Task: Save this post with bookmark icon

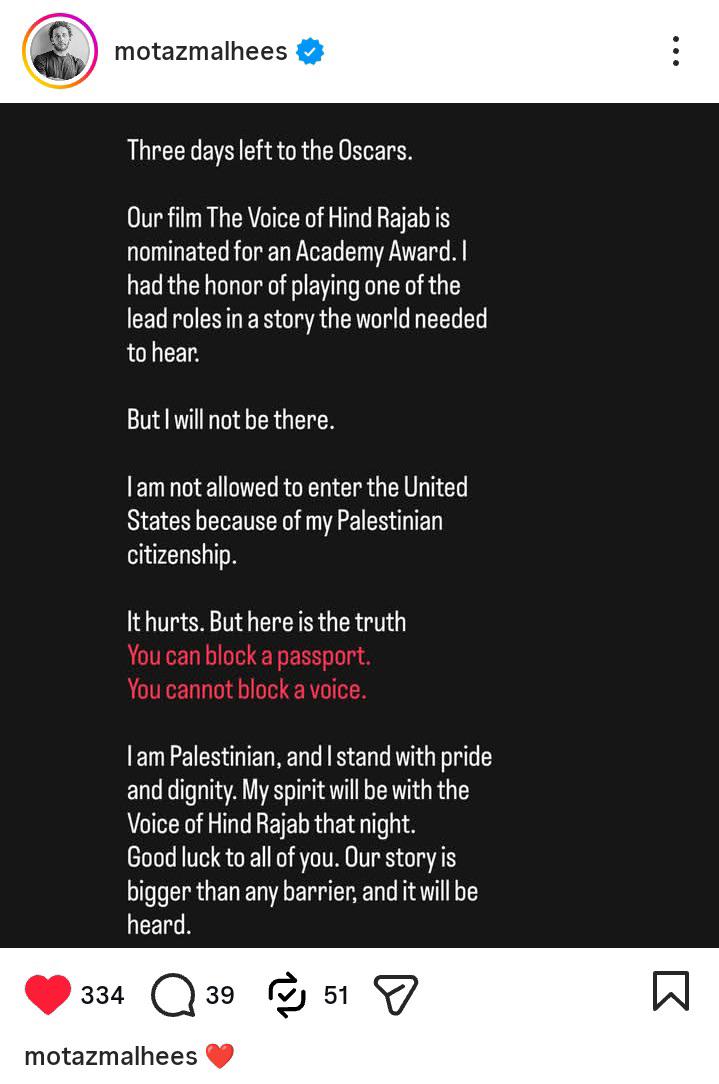Action: (x=670, y=992)
